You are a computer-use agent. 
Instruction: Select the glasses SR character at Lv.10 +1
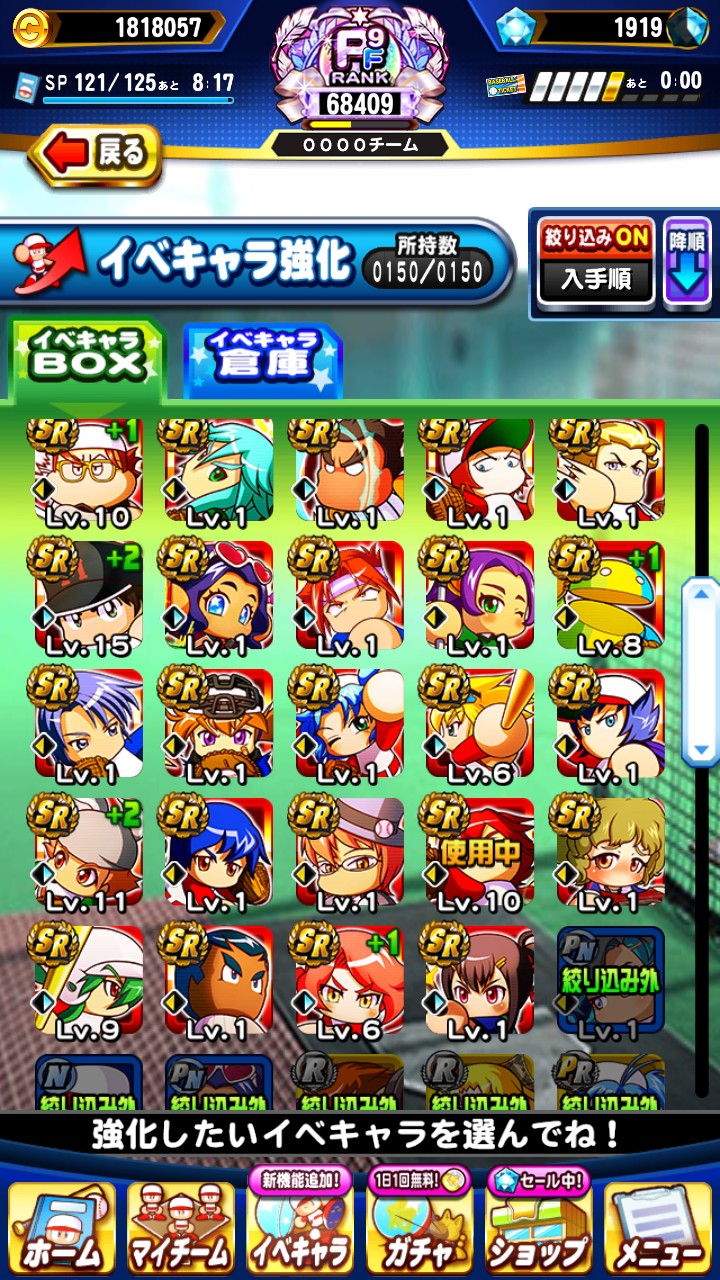point(88,472)
